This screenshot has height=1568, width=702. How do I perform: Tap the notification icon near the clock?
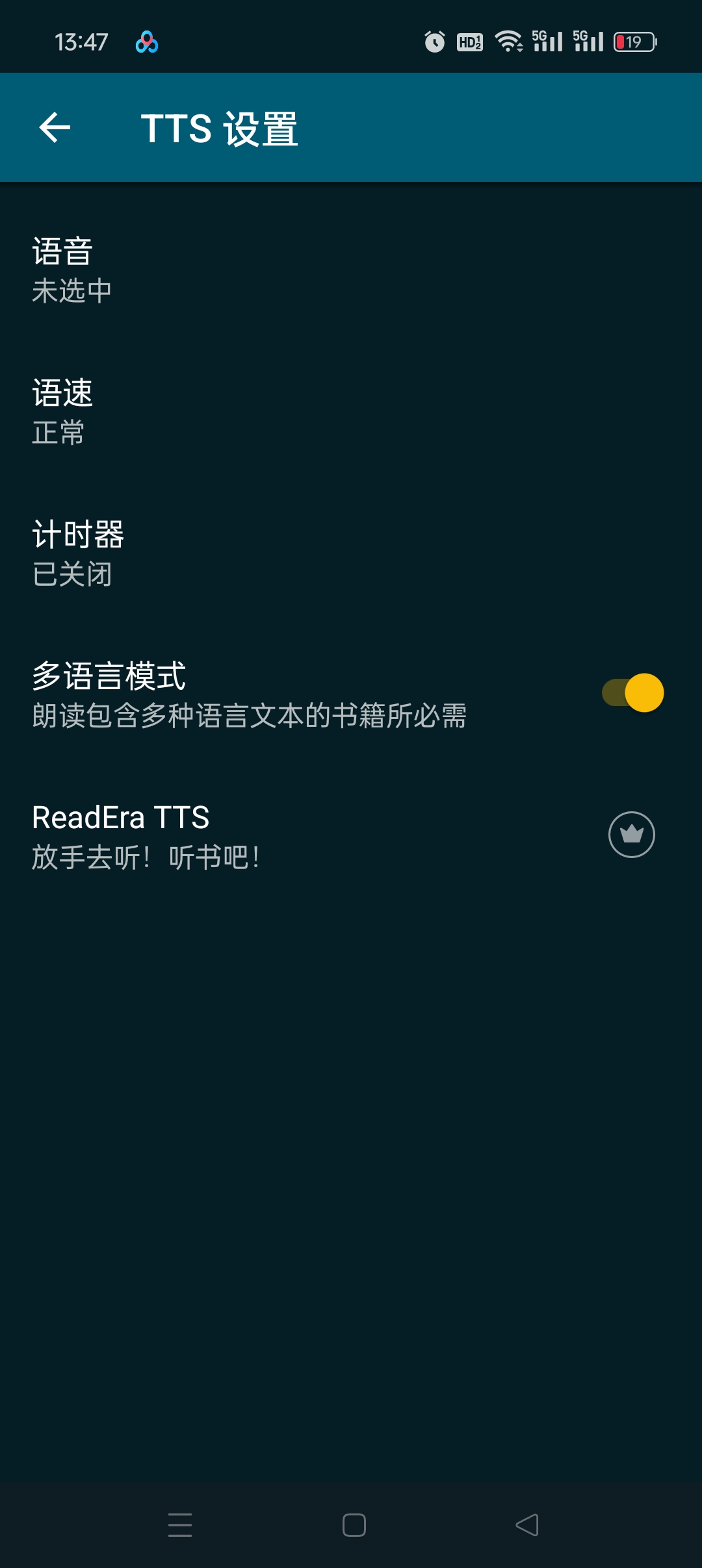coord(146,42)
